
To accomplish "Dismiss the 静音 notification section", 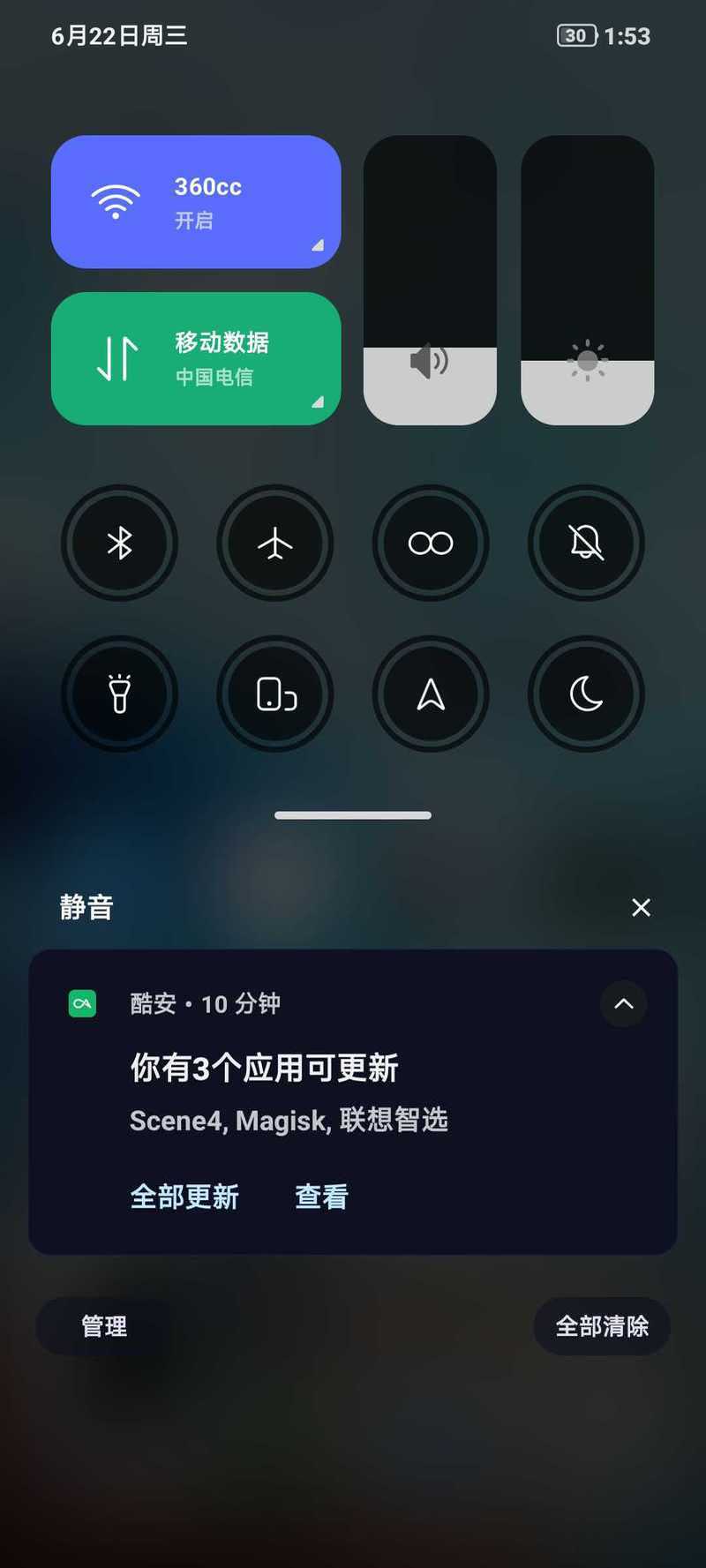I will click(x=642, y=907).
